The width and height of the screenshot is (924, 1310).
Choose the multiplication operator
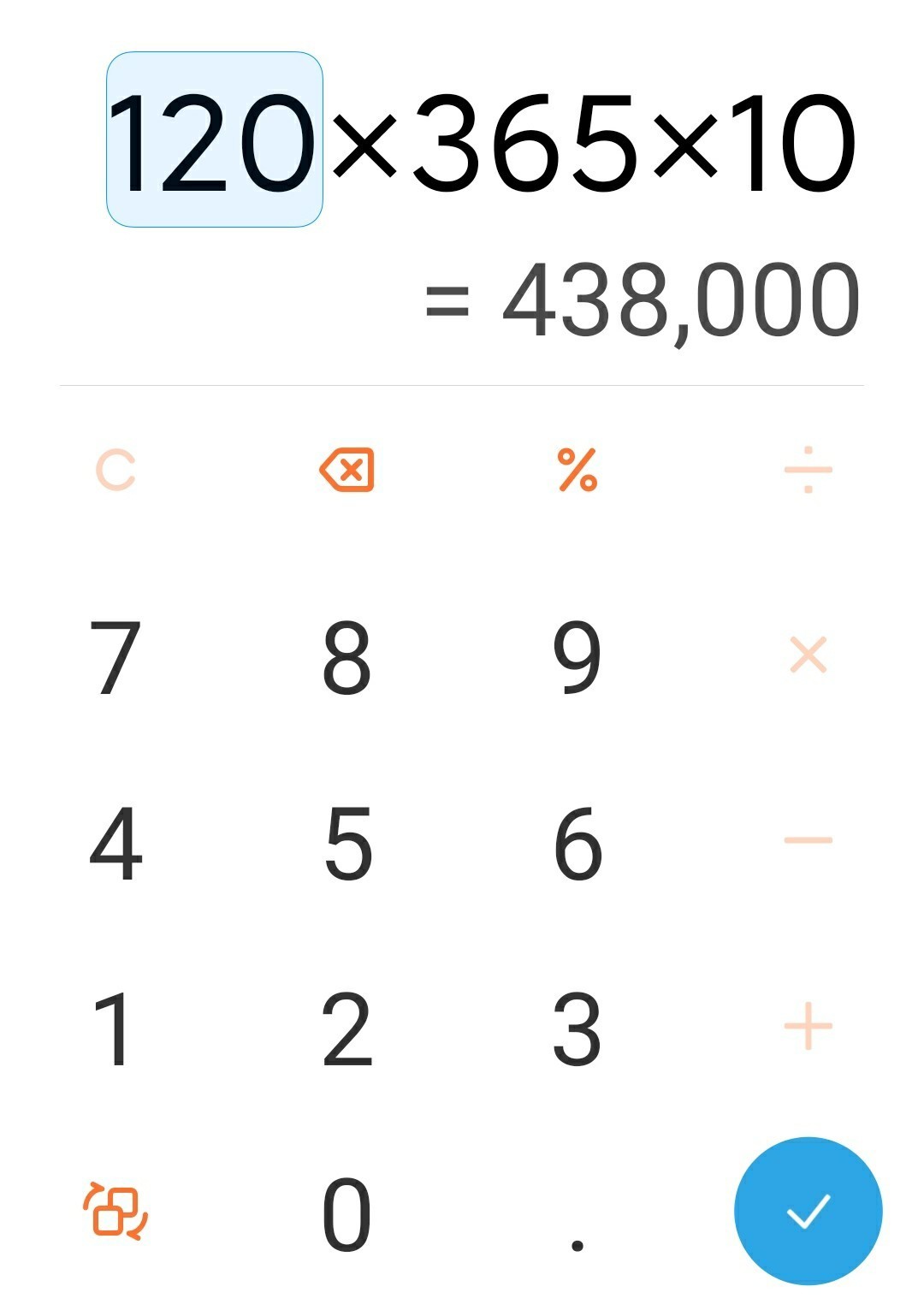pos(808,656)
